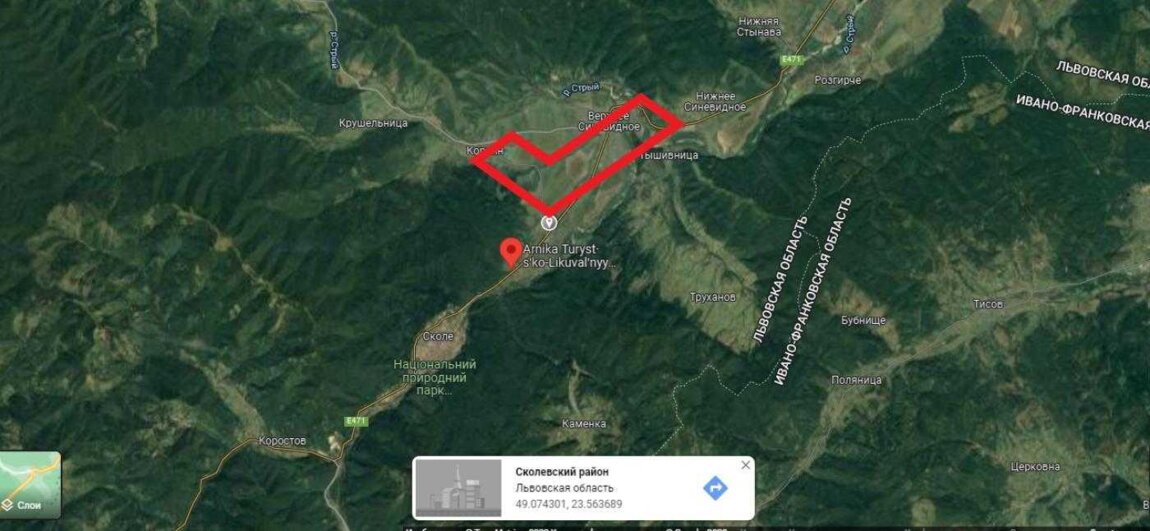The height and width of the screenshot is (531, 1150).
Task: Dismiss the Сколевский район info card
Action: point(745,465)
